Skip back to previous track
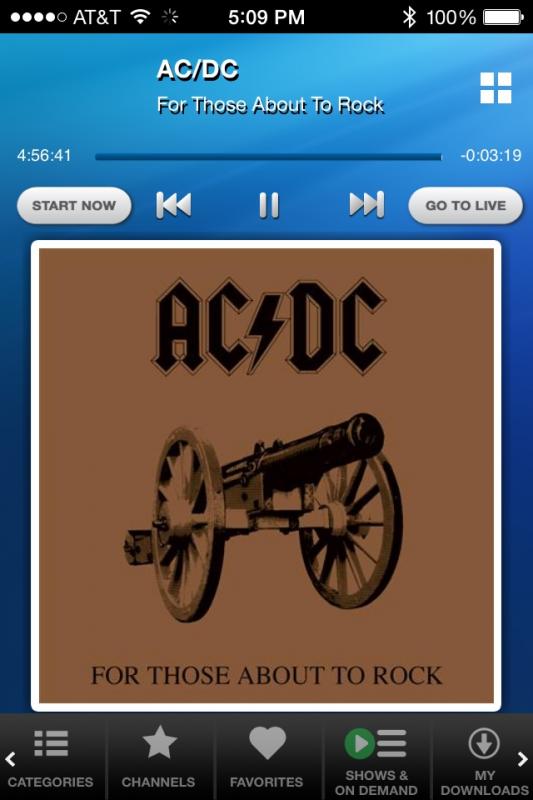 174,205
